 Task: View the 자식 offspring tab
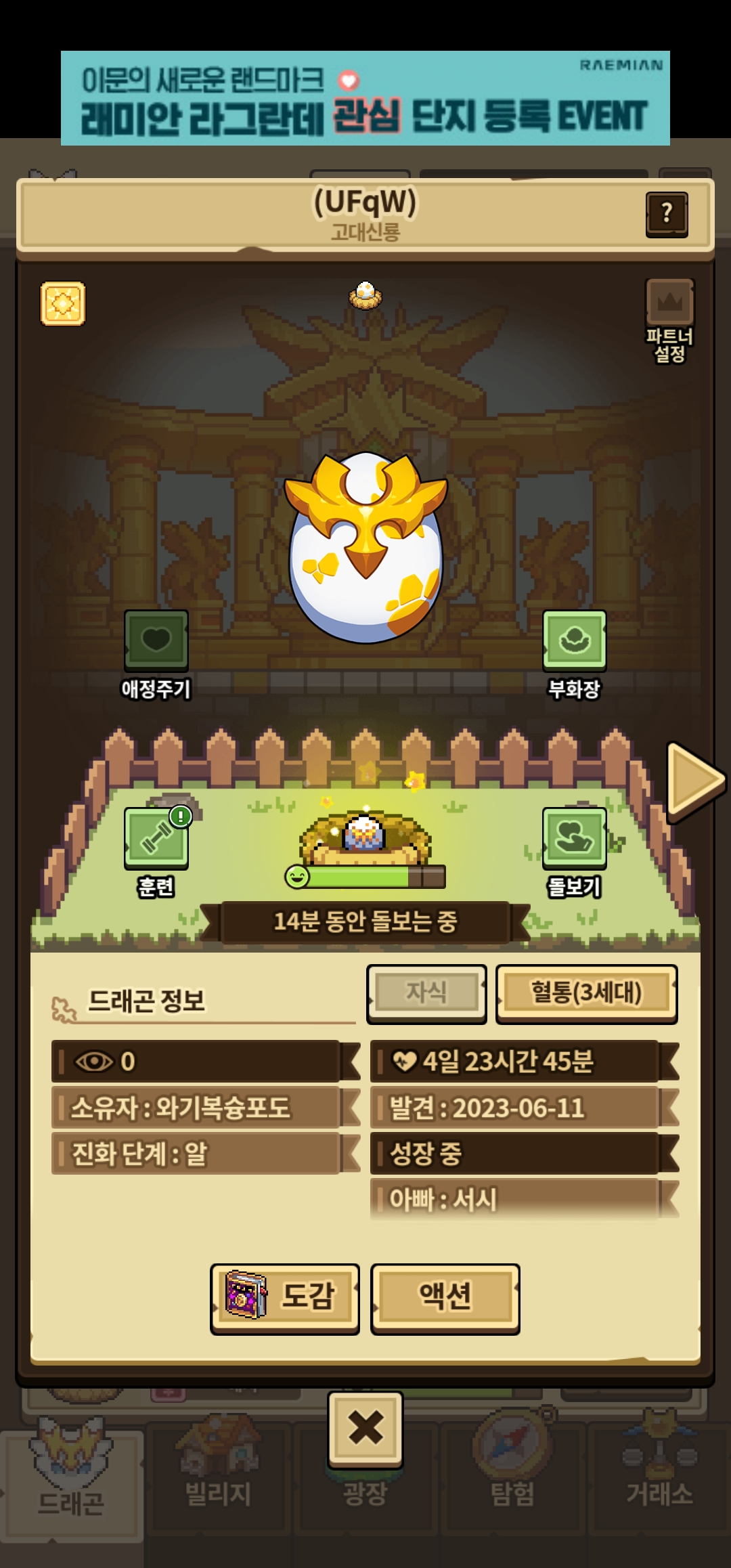[x=426, y=993]
